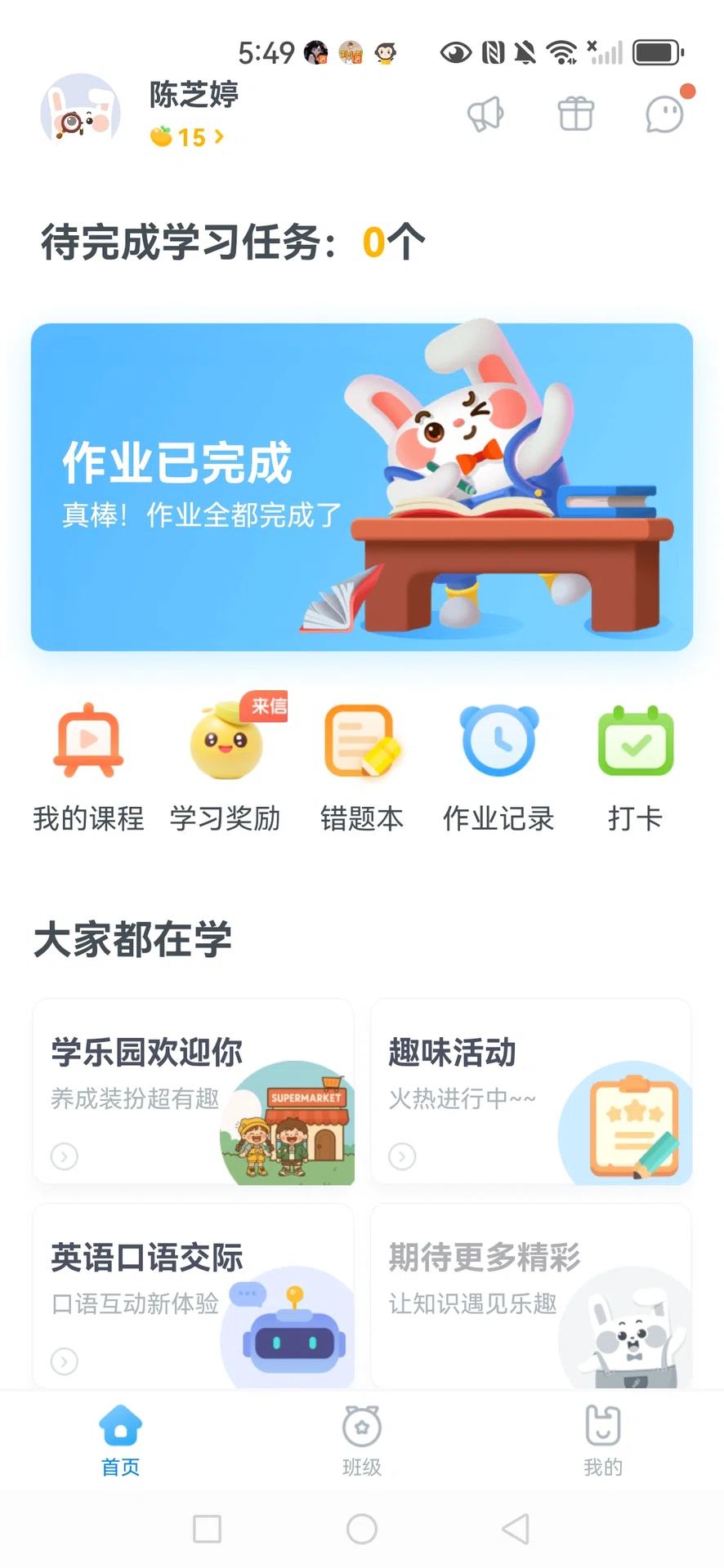Open the announcements megaphone icon
This screenshot has height=1568, width=724.
click(x=485, y=114)
